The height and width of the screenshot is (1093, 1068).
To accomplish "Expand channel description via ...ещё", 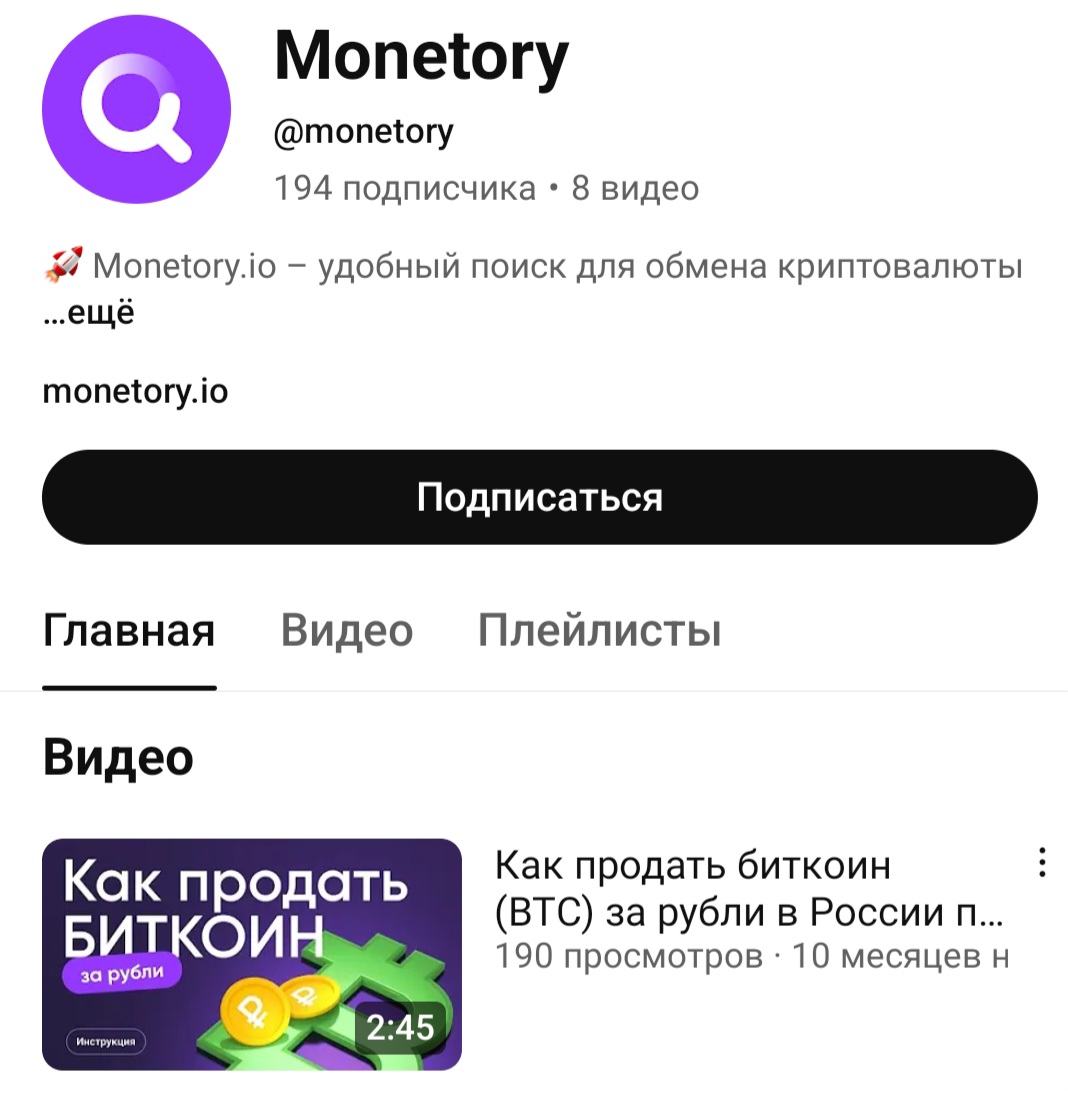I will click(89, 313).
